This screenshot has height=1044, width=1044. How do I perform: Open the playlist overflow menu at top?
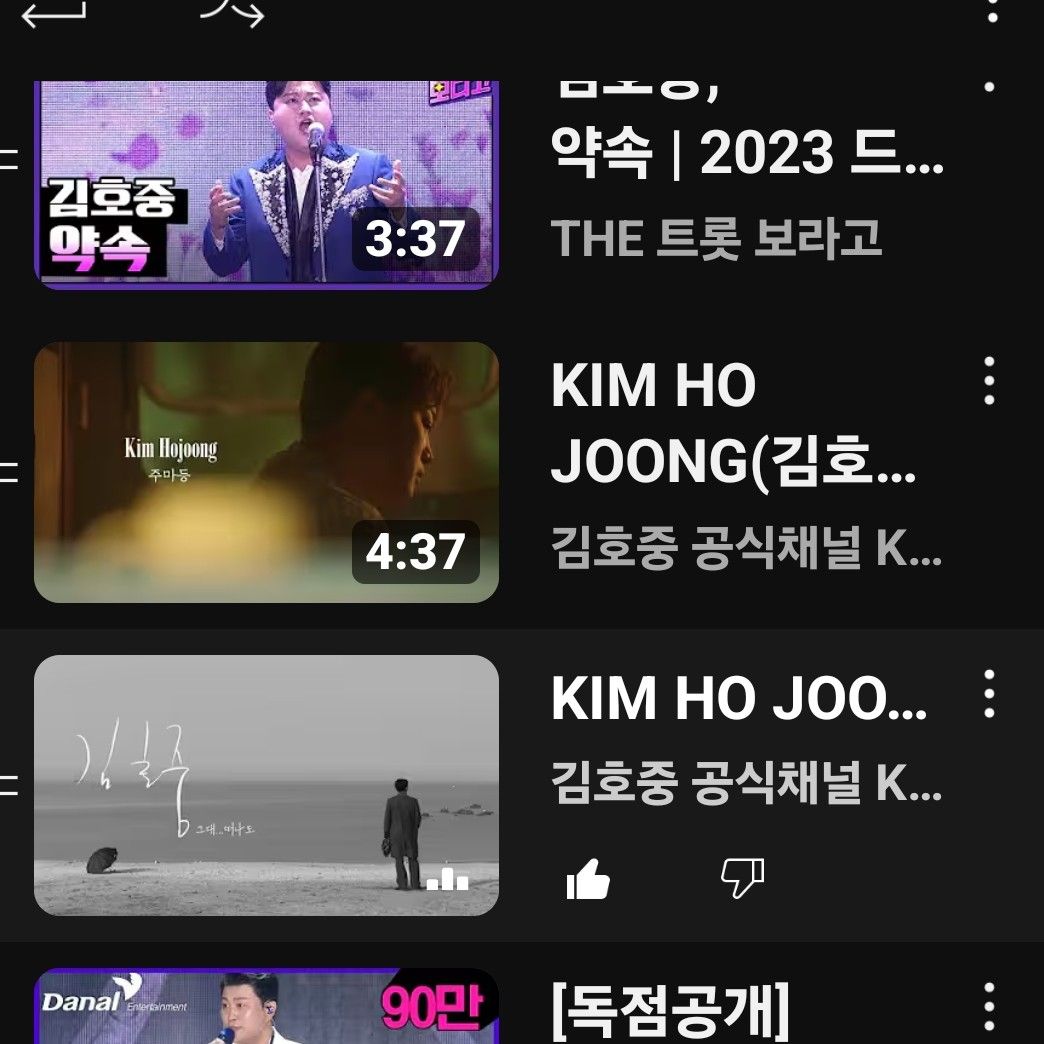pyautogui.click(x=992, y=10)
